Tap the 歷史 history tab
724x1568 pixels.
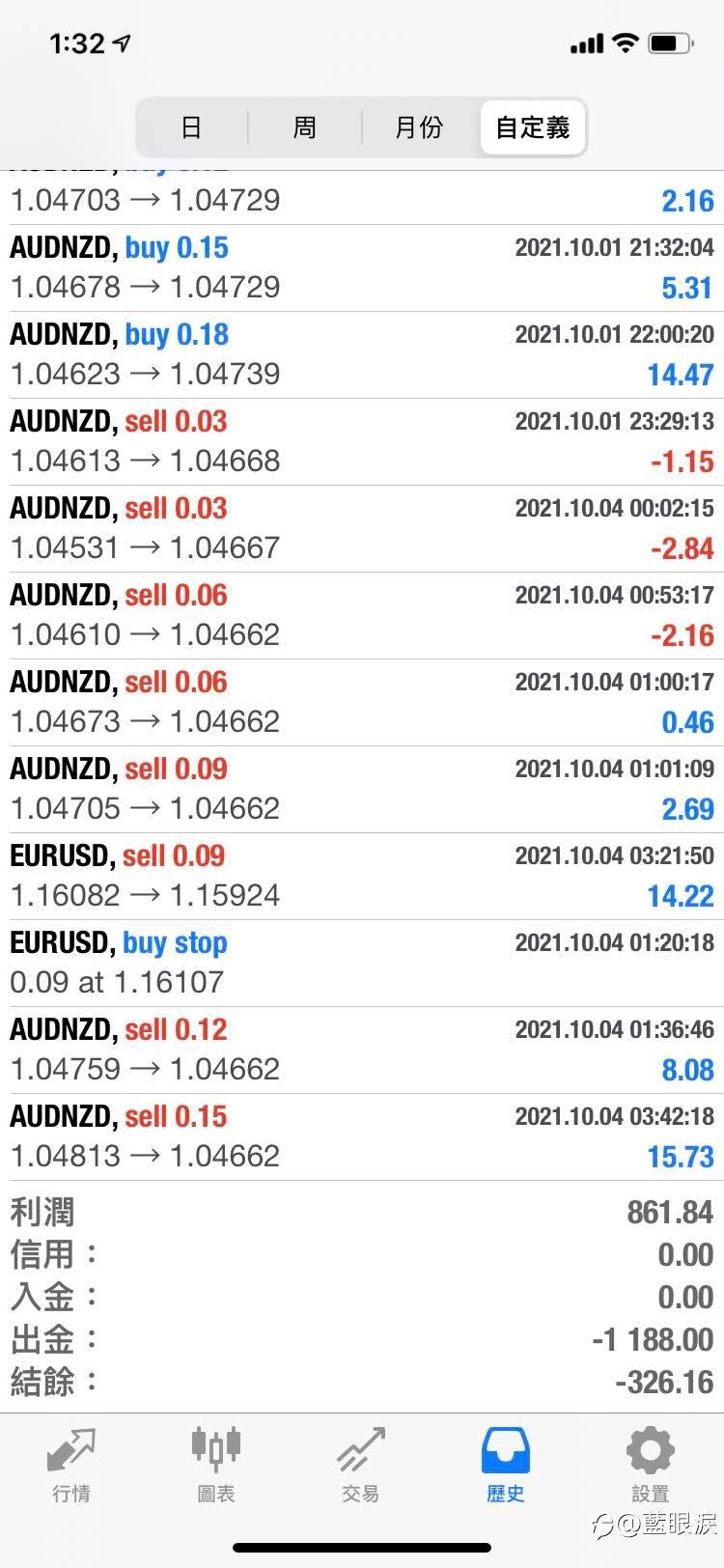click(x=506, y=1464)
